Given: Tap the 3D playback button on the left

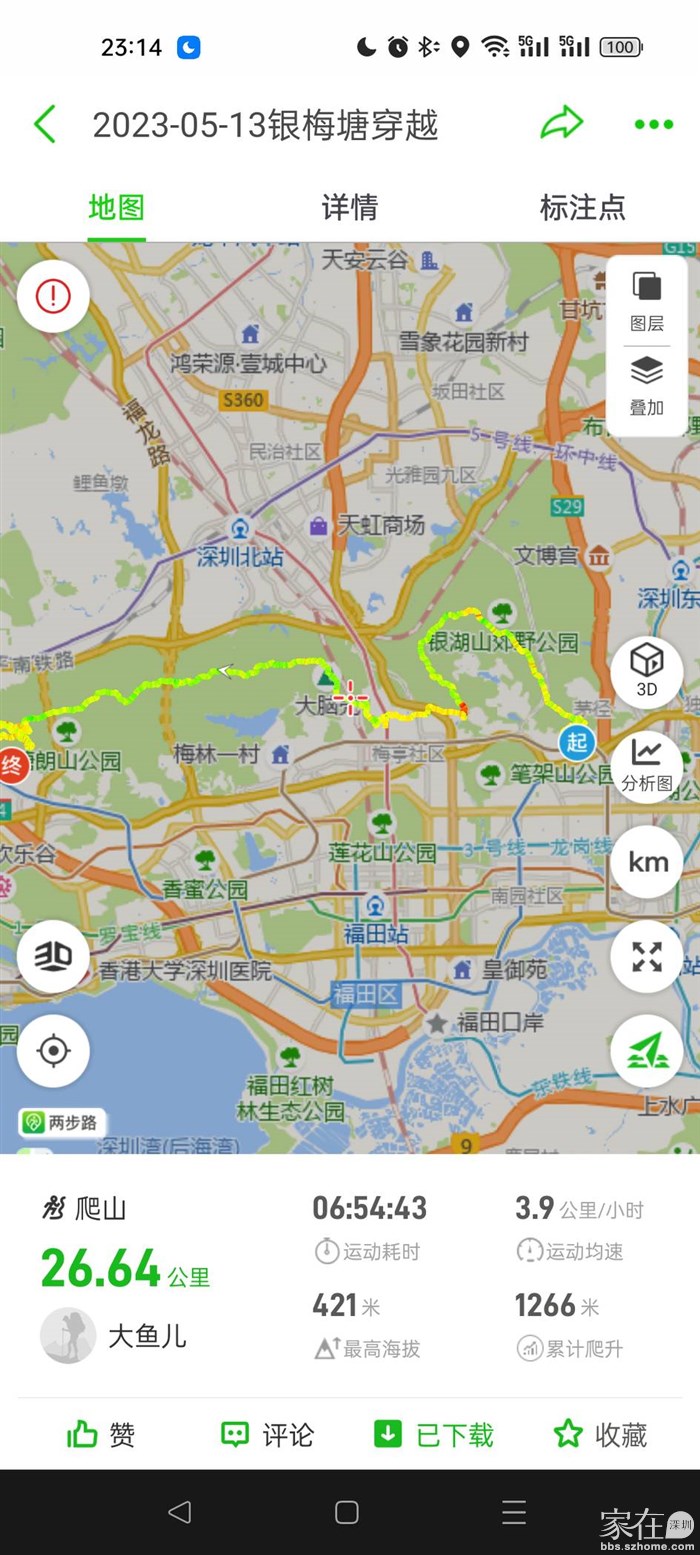Looking at the screenshot, I should [x=53, y=957].
